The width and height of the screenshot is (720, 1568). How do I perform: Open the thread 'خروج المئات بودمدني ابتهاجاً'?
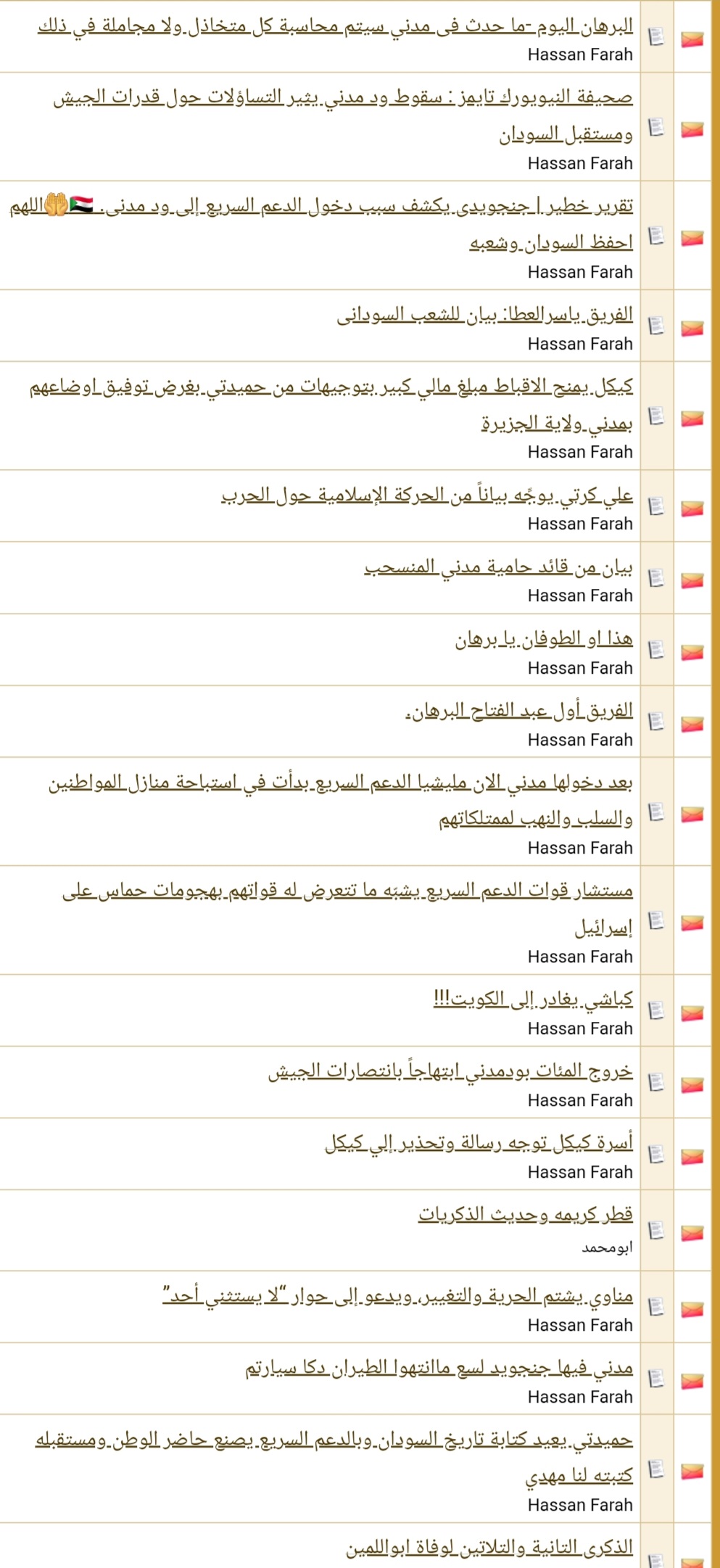[x=450, y=1072]
